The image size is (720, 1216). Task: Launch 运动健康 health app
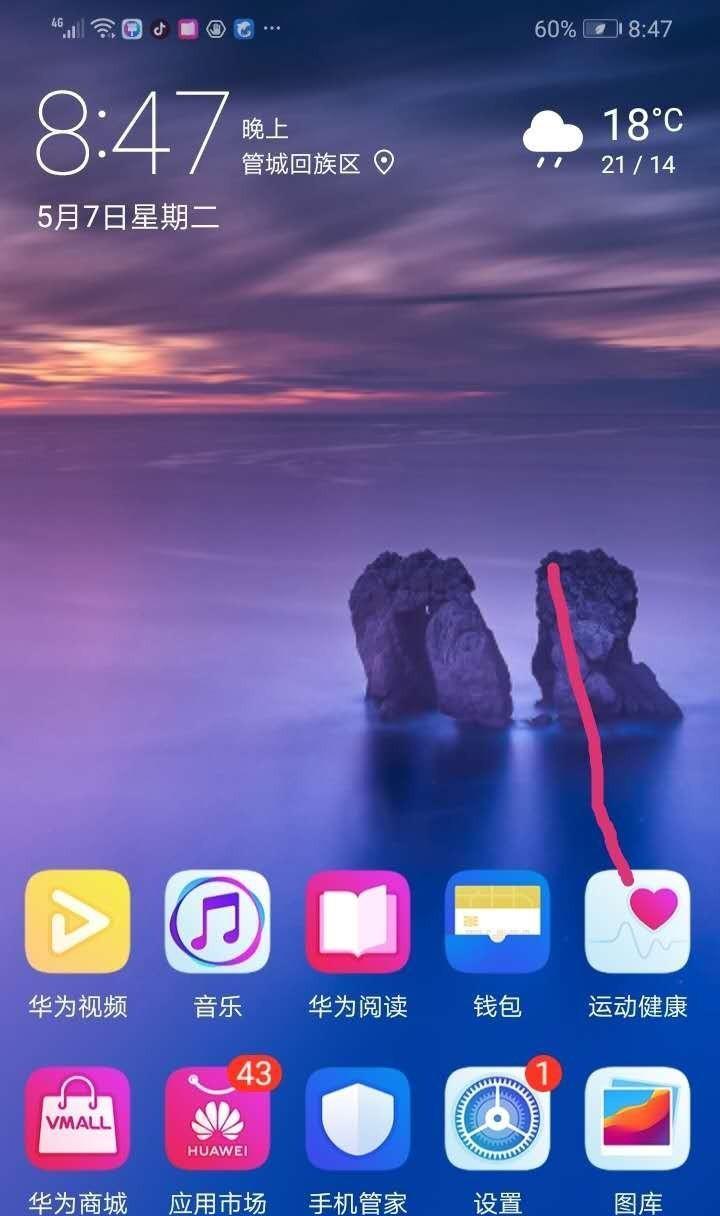click(637, 921)
